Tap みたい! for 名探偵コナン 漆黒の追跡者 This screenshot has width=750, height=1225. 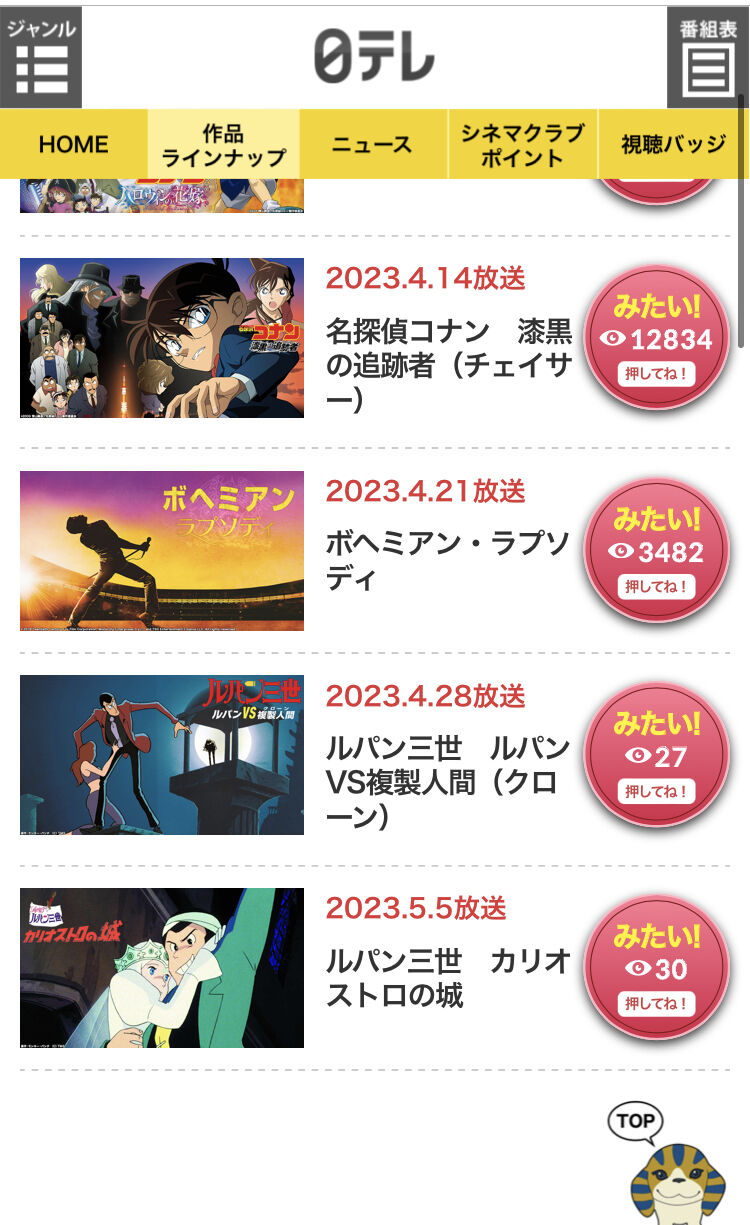(x=656, y=338)
